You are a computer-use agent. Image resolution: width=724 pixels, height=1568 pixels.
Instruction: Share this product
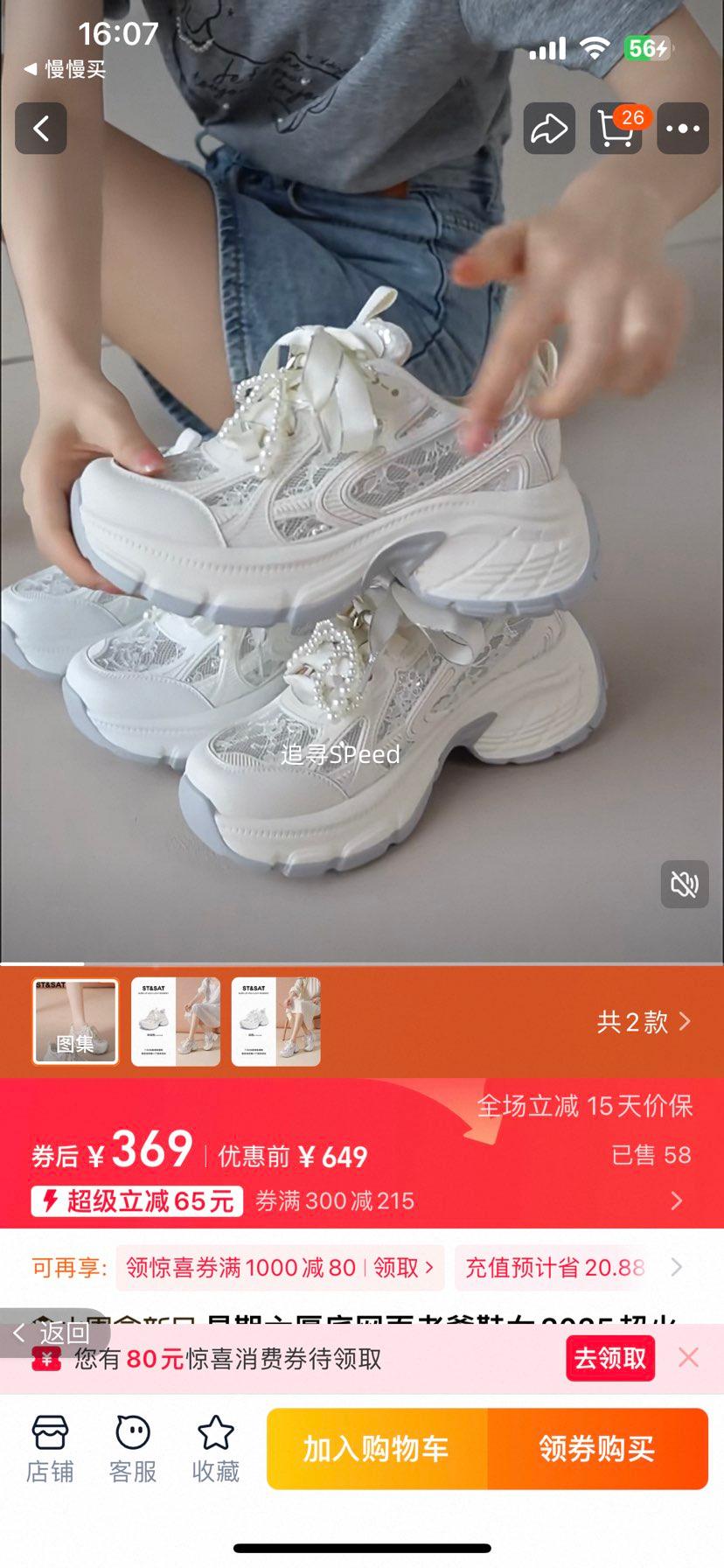[549, 129]
